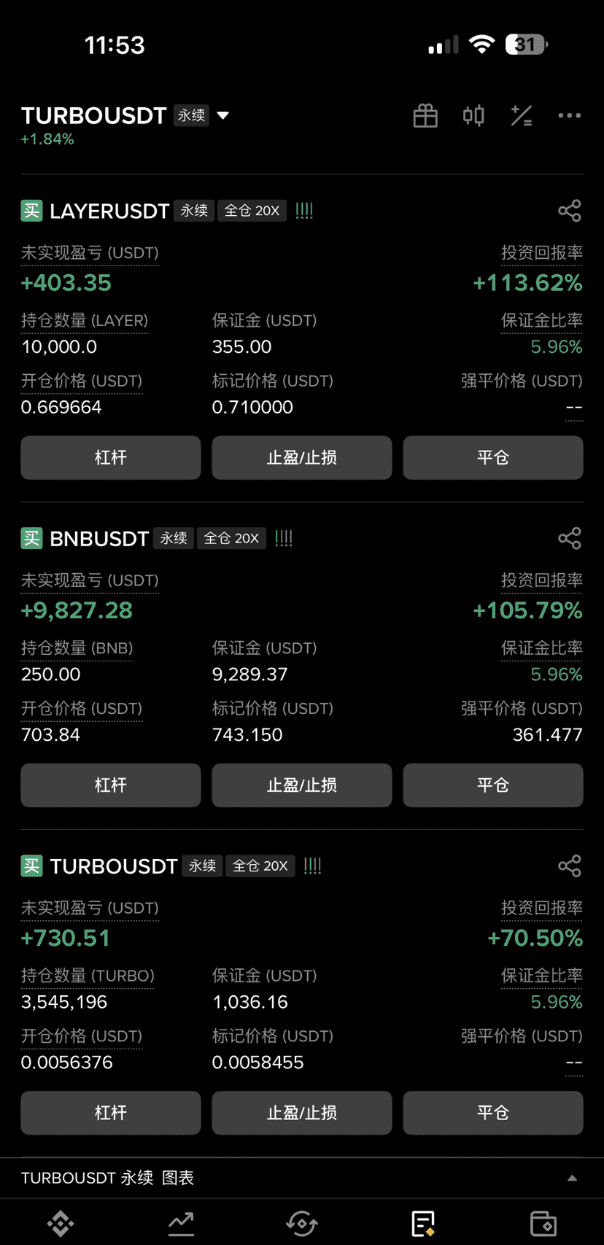Adjust leverage (杠杆) for BNBUSDT
The height and width of the screenshot is (1245, 604).
click(111, 785)
